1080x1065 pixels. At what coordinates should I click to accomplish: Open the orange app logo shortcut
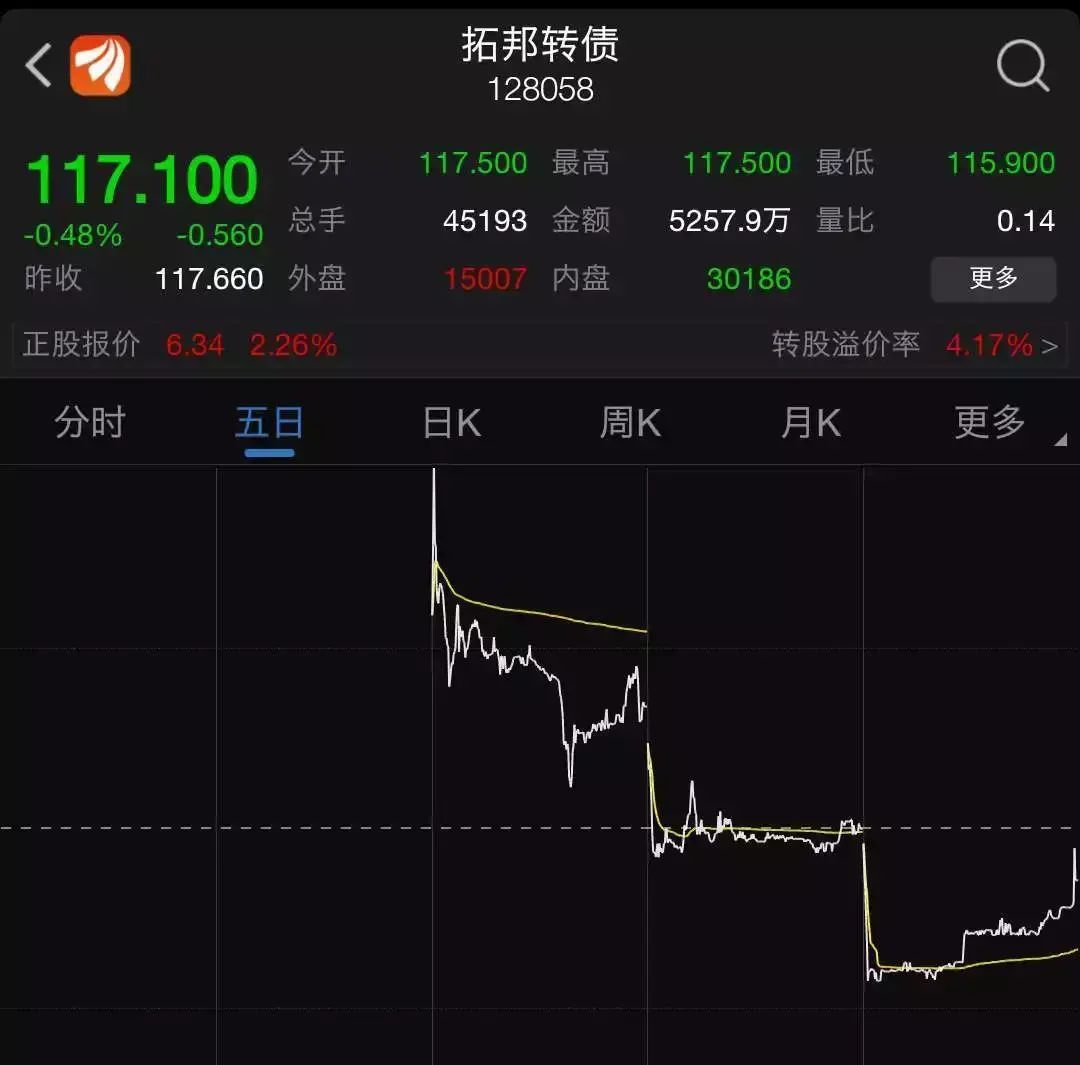click(x=100, y=66)
